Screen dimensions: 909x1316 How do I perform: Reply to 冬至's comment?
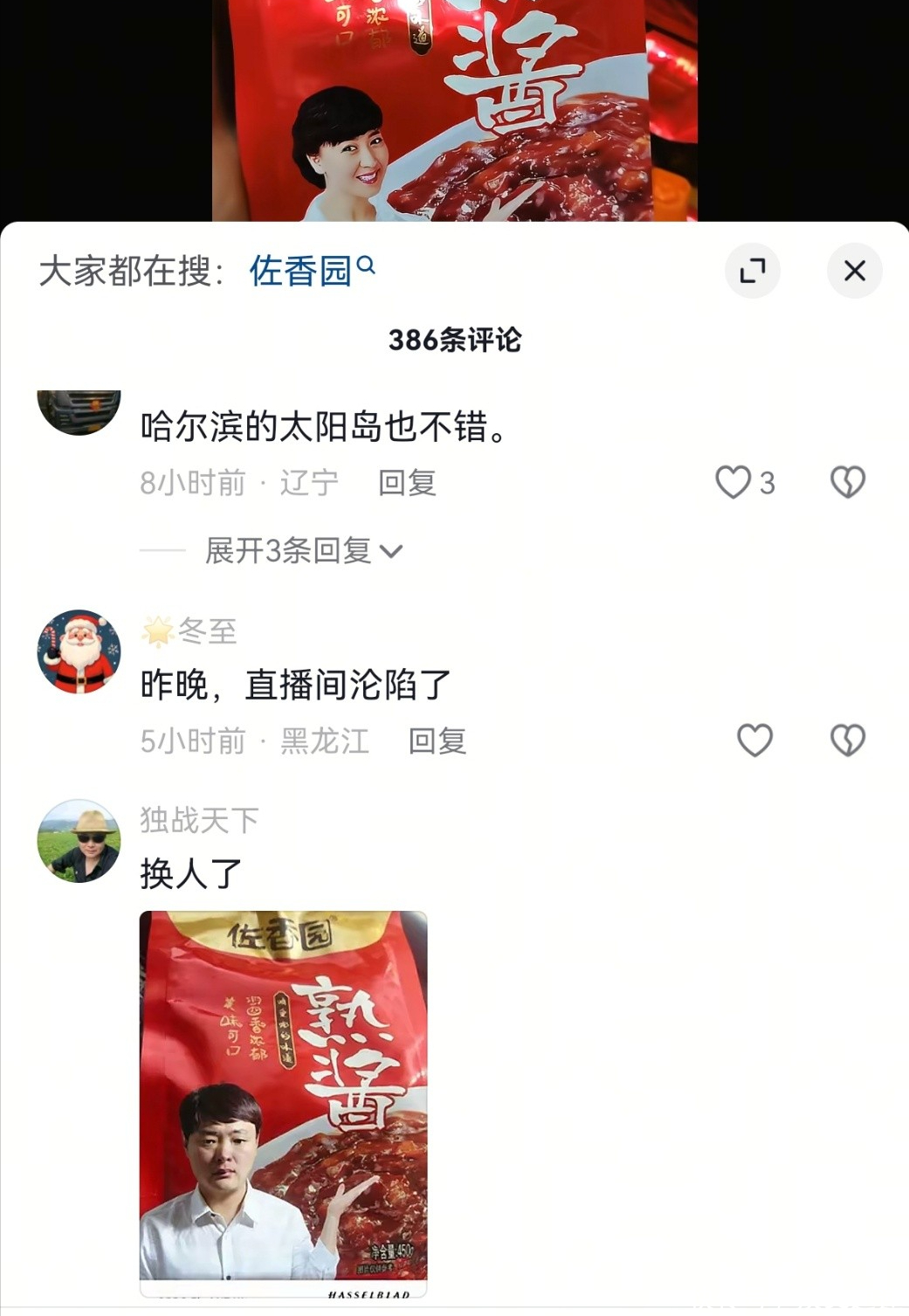437,741
